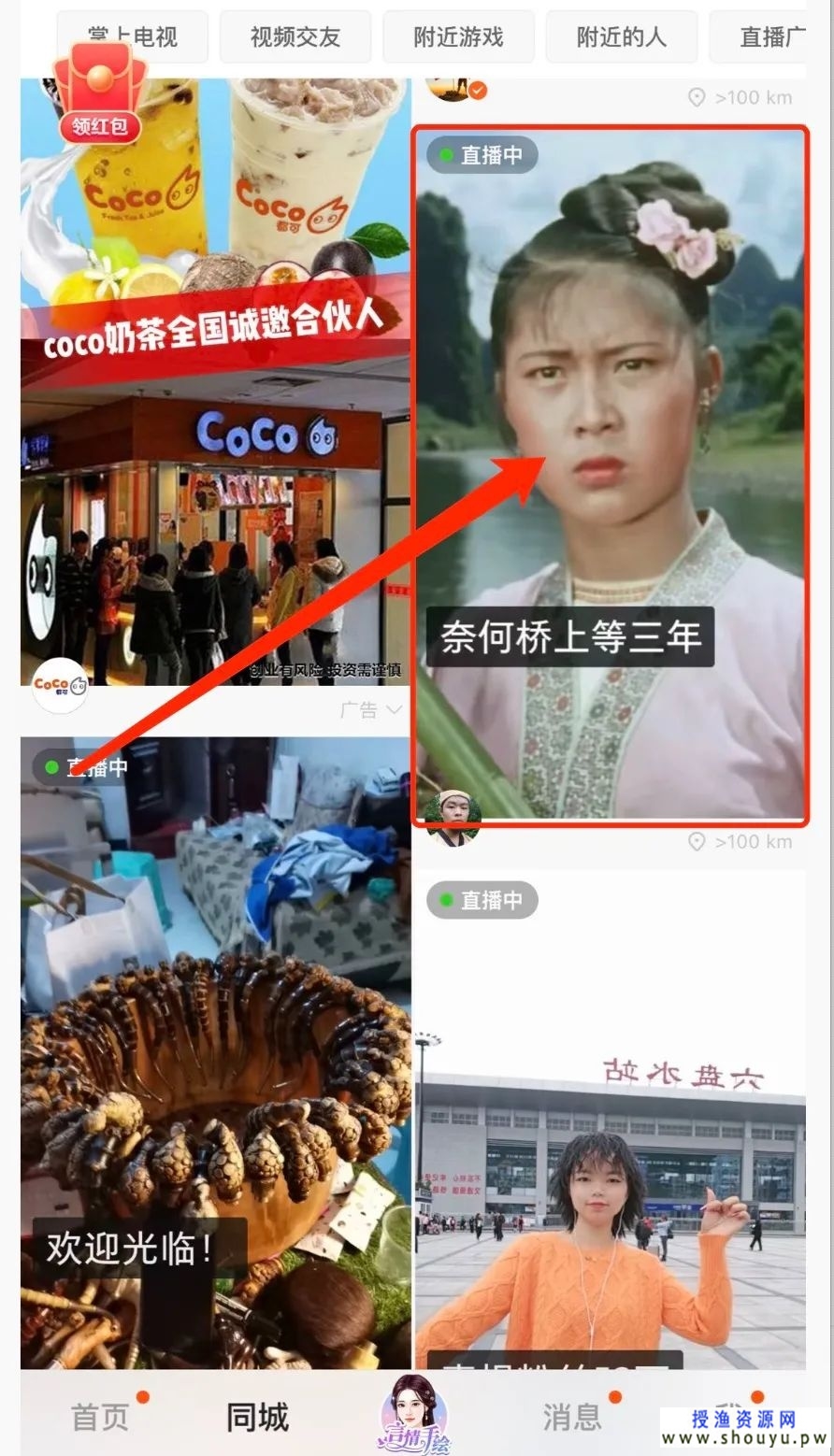This screenshot has height=1456, width=834.
Task: Open the 消息 tab
Action: point(572,1417)
